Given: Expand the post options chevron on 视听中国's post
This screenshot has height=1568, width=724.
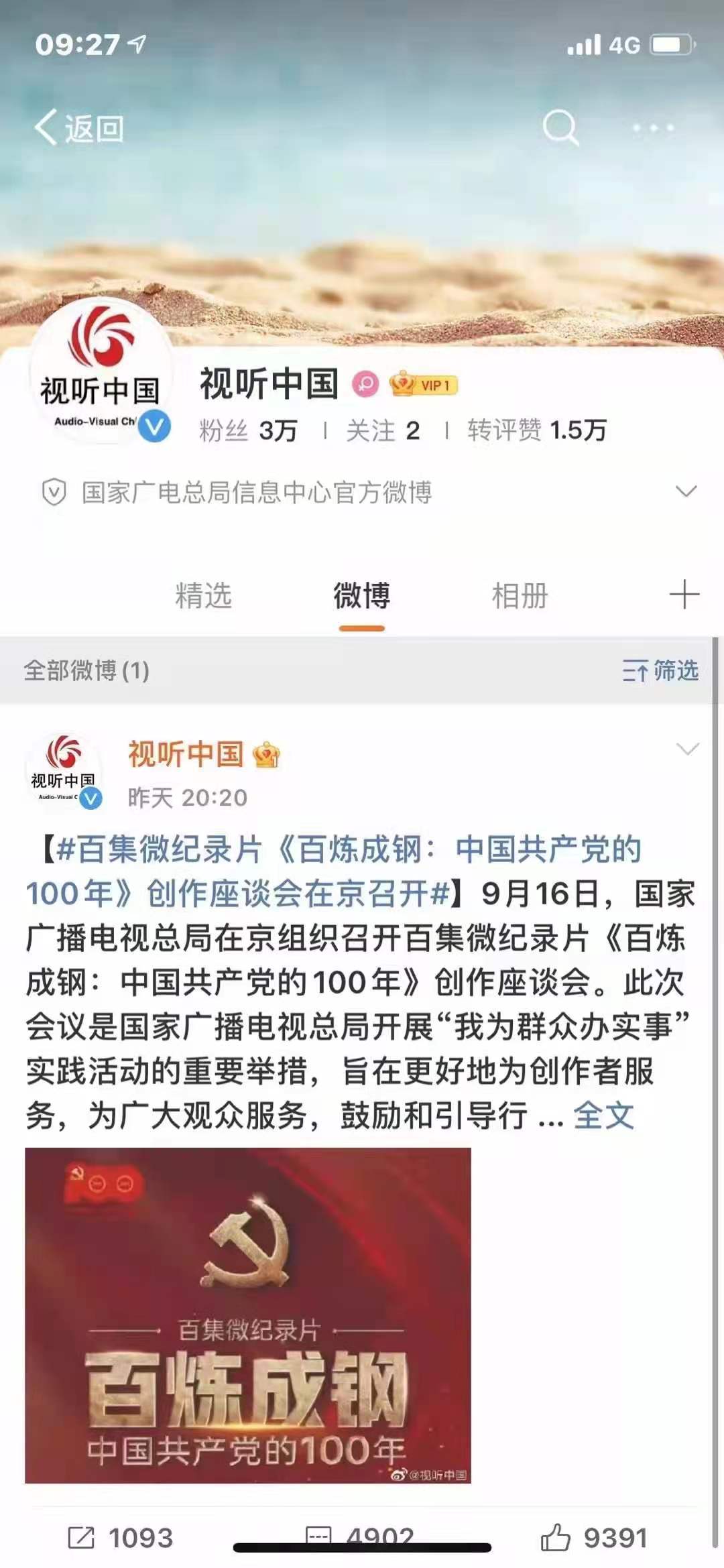Looking at the screenshot, I should 687,749.
